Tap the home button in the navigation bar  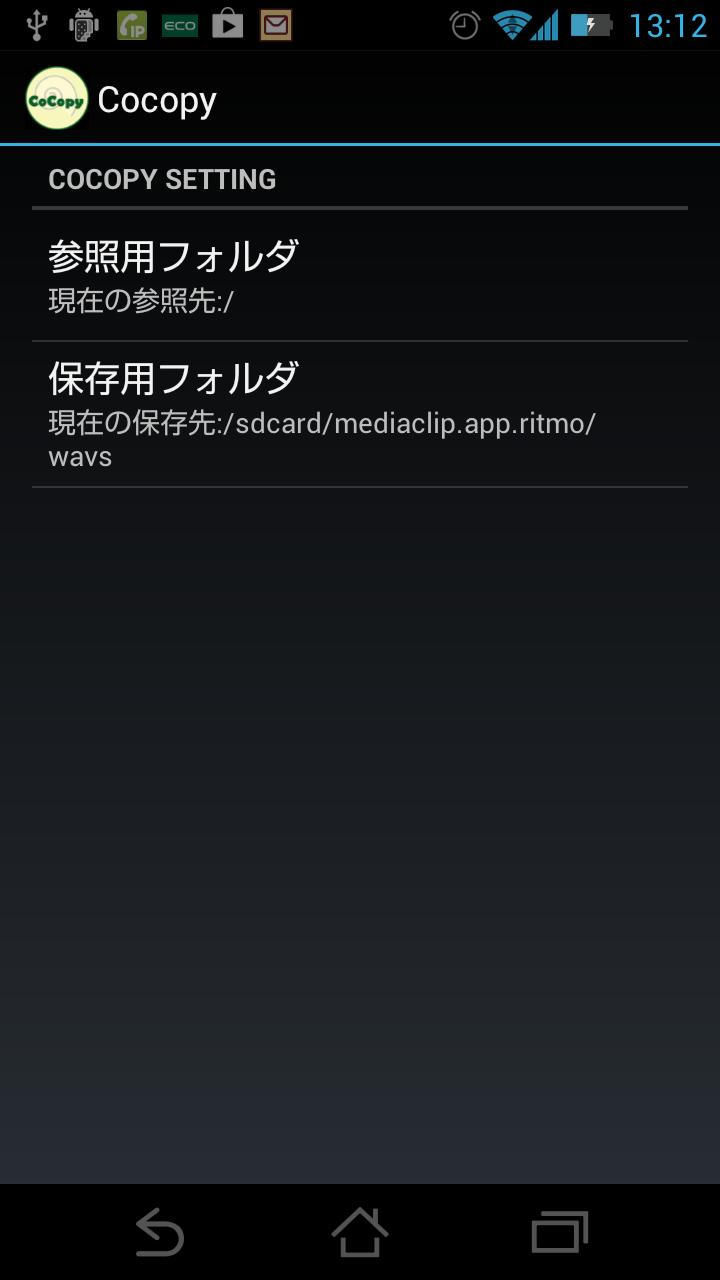360,1232
